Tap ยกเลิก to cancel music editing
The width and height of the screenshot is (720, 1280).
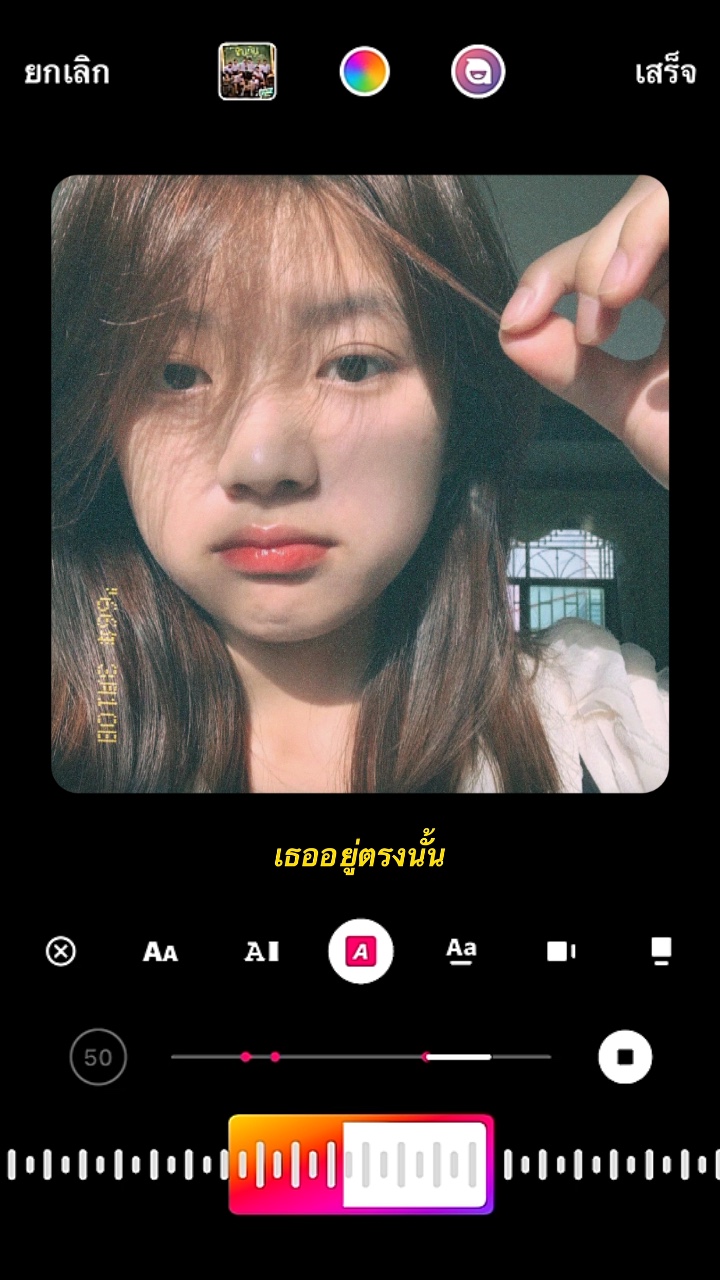pyautogui.click(x=67, y=73)
